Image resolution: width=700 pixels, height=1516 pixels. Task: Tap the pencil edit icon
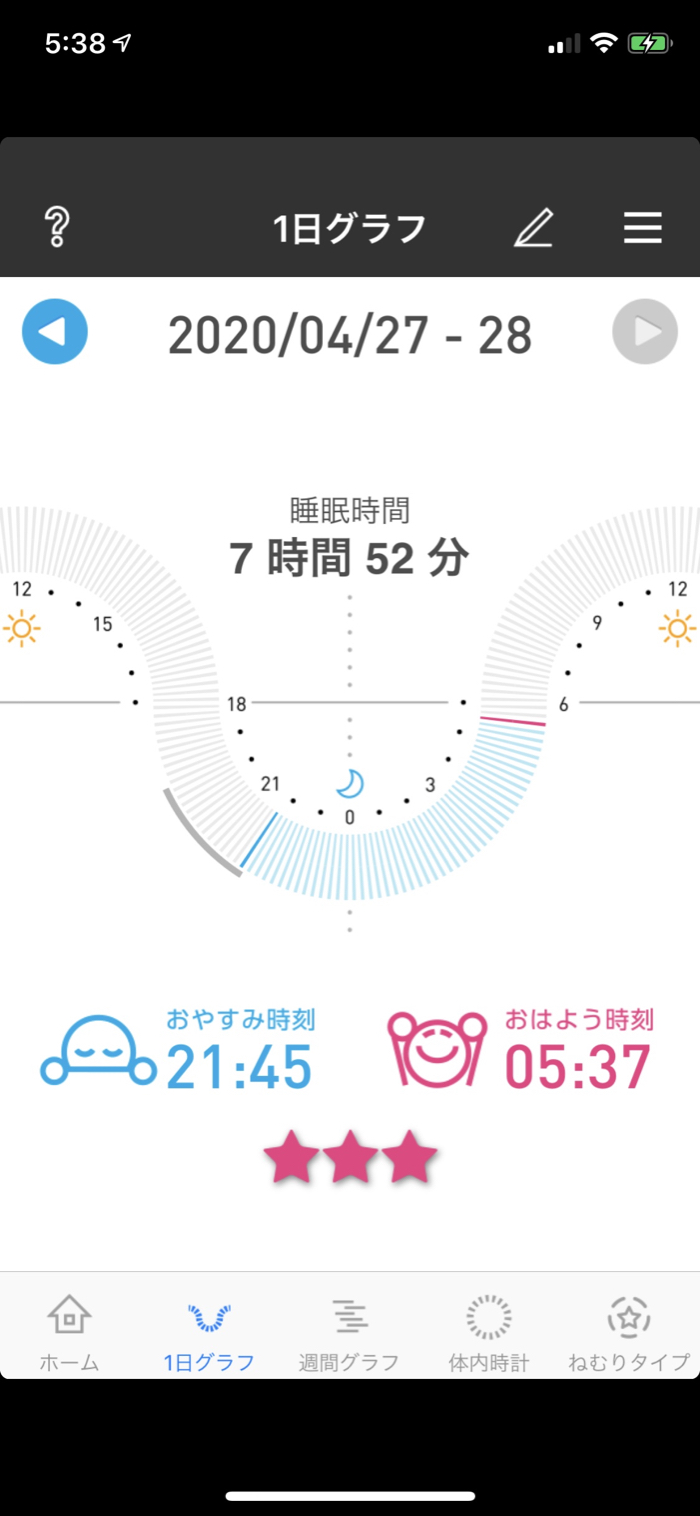click(x=534, y=228)
